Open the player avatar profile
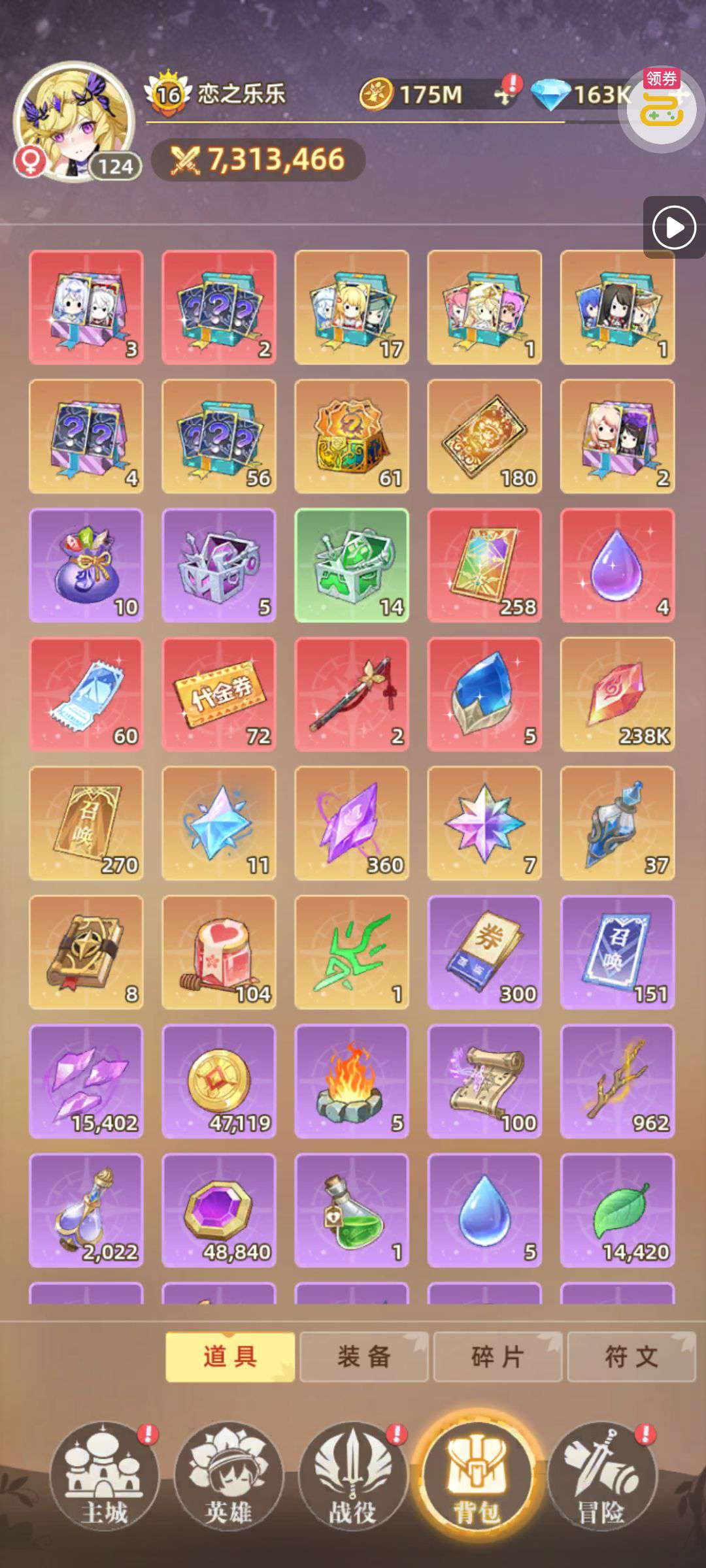This screenshot has height=1568, width=706. point(74,122)
